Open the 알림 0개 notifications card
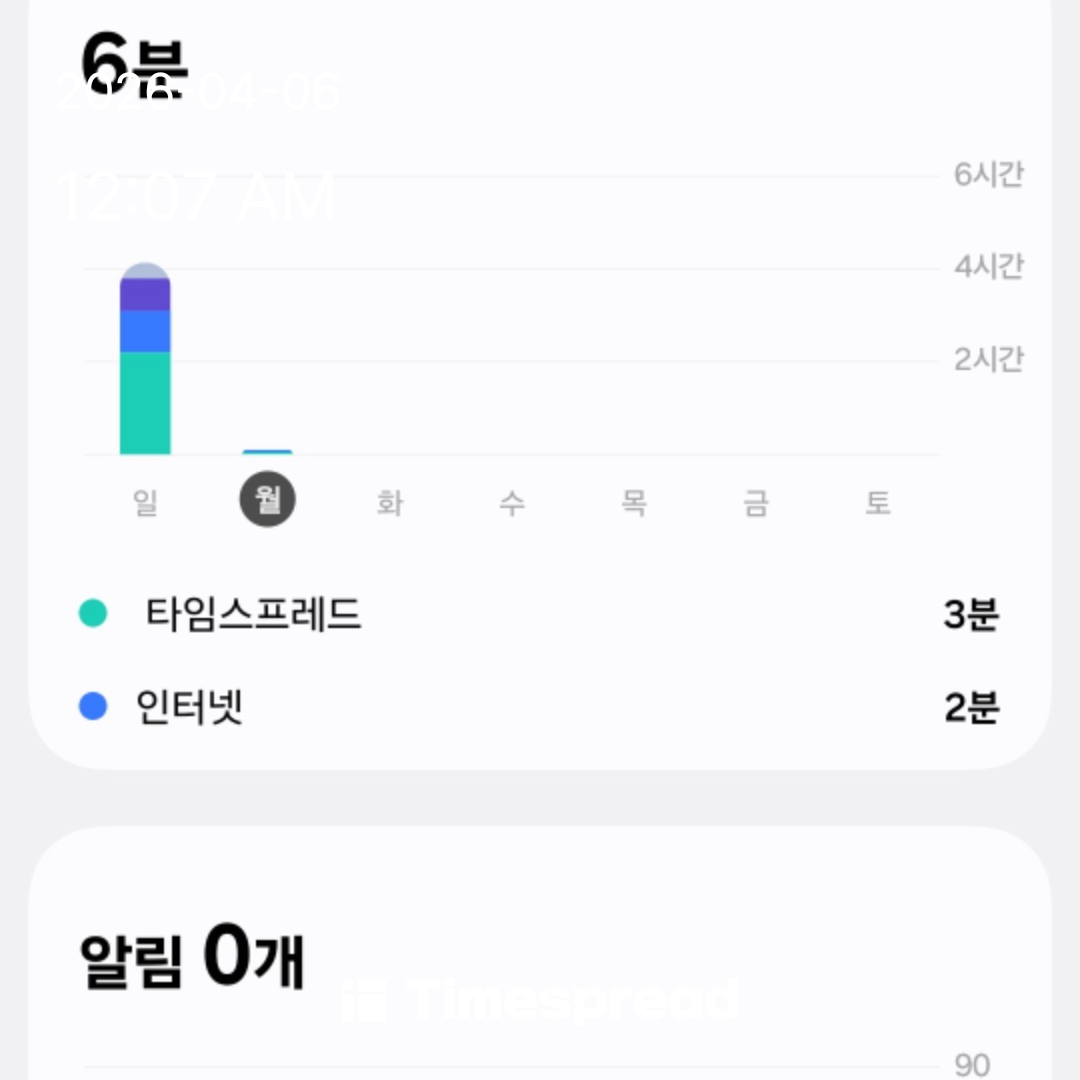 pyautogui.click(x=540, y=958)
